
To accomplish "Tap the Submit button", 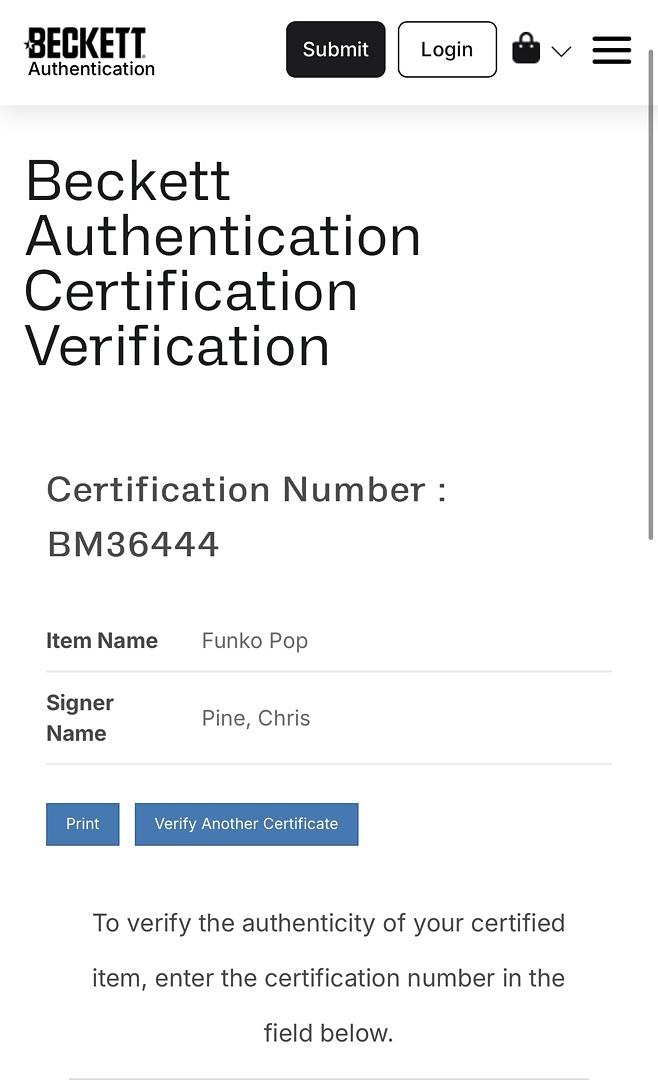I will click(x=335, y=49).
